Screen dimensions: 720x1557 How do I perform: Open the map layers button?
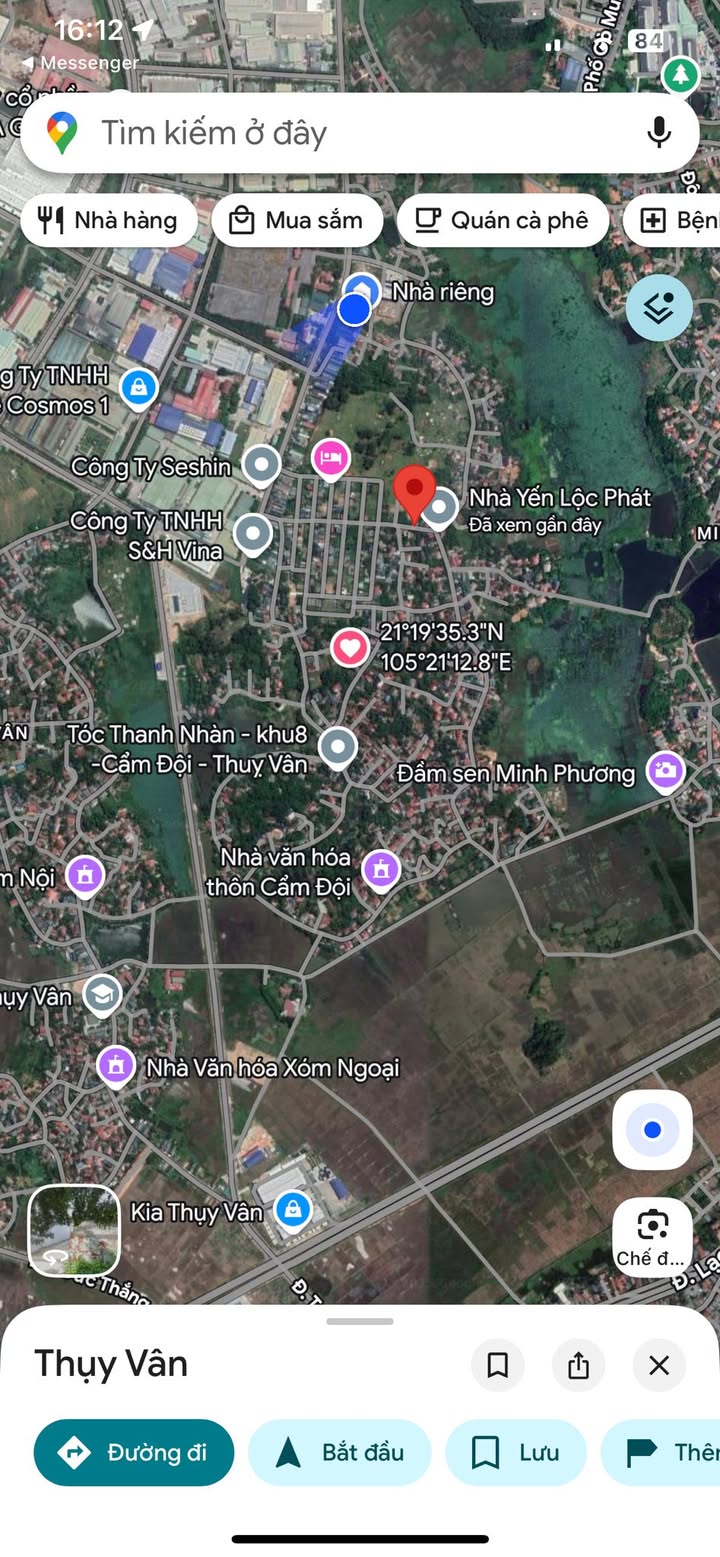tap(659, 308)
